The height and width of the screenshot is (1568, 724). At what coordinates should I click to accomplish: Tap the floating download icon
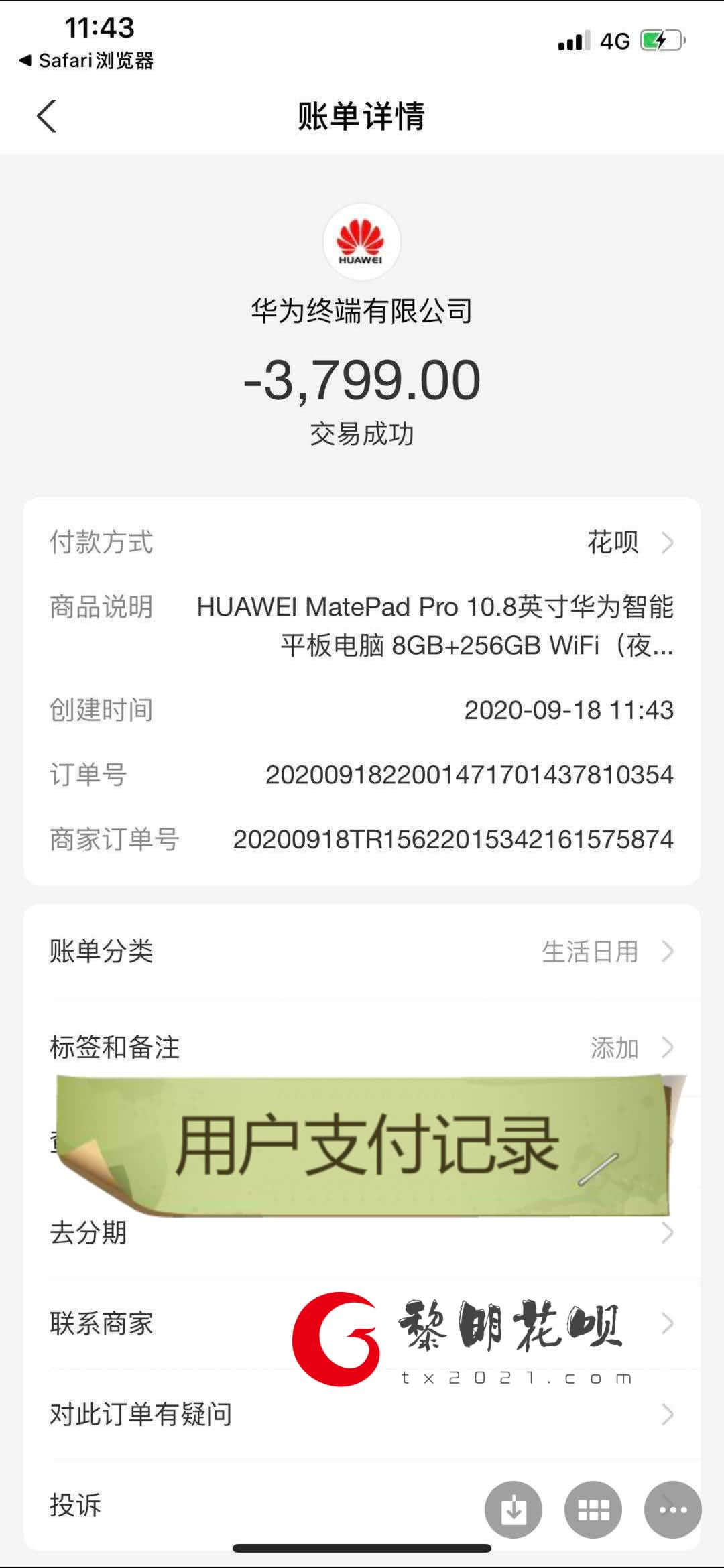(514, 1510)
